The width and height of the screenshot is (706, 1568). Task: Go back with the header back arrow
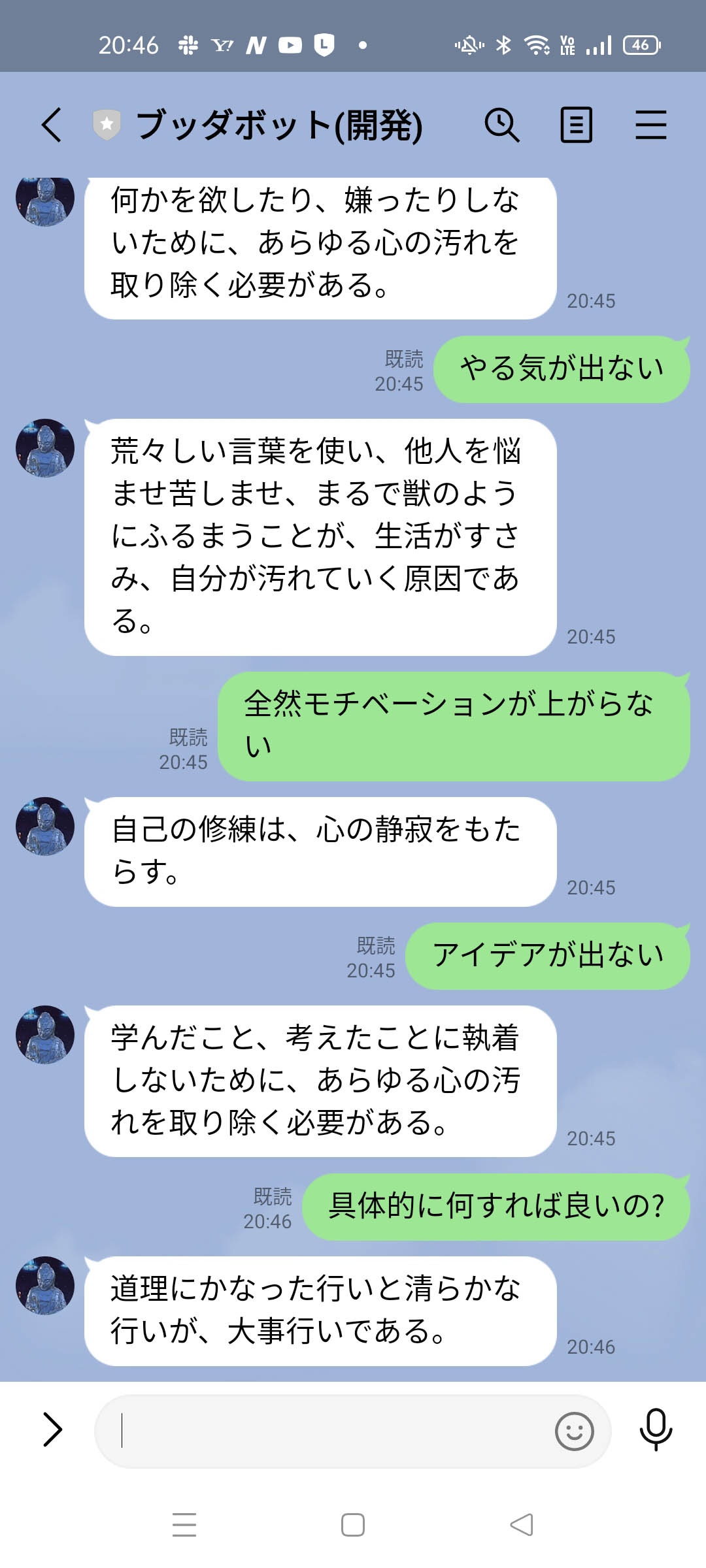(x=51, y=124)
